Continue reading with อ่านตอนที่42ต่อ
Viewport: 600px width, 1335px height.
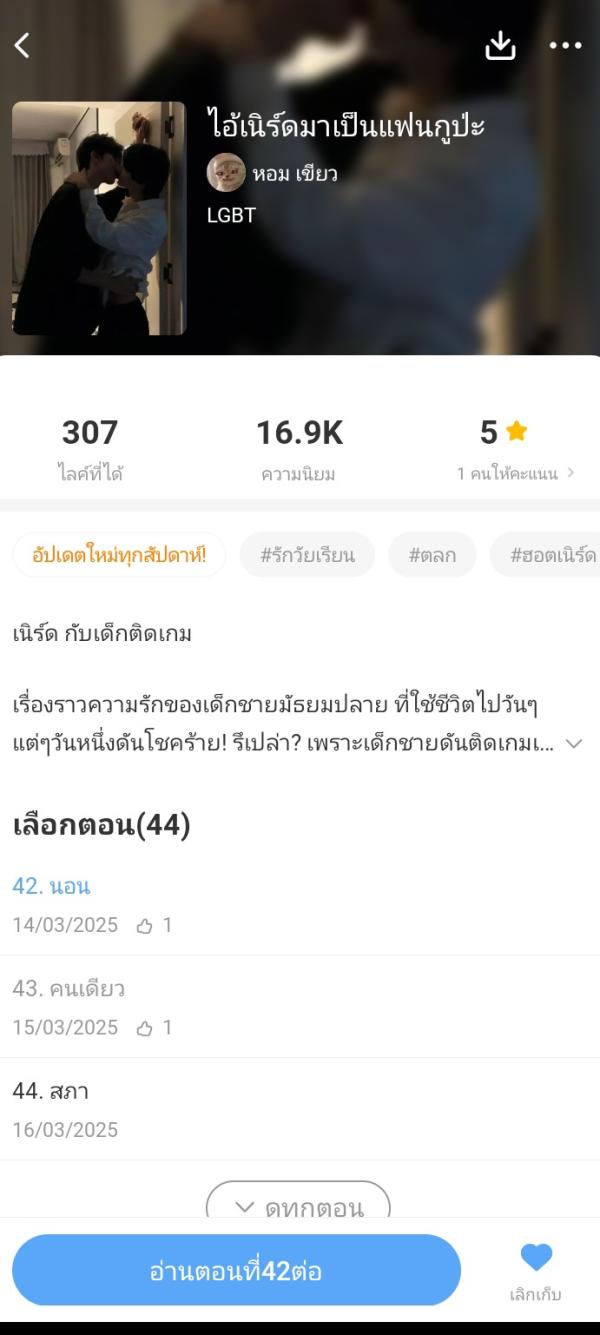coord(236,1271)
